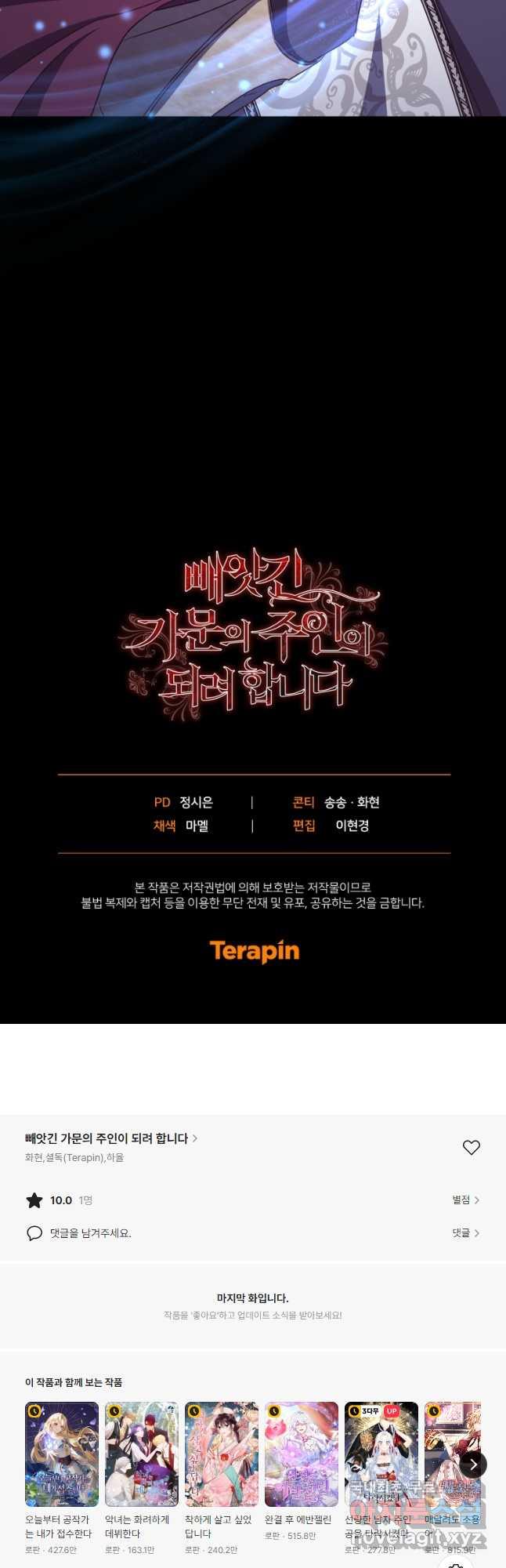Open the 별점 rating page
Viewport: 506px width, 1568px height.
click(465, 1200)
